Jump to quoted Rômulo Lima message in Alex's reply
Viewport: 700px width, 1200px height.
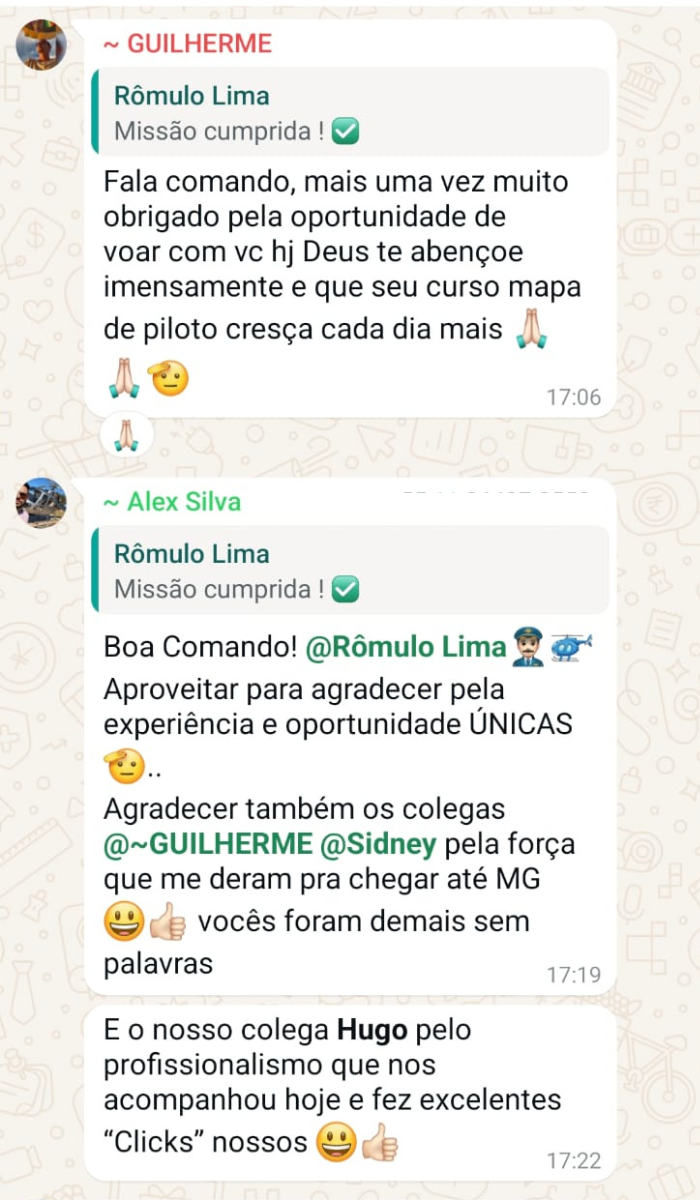click(x=350, y=570)
